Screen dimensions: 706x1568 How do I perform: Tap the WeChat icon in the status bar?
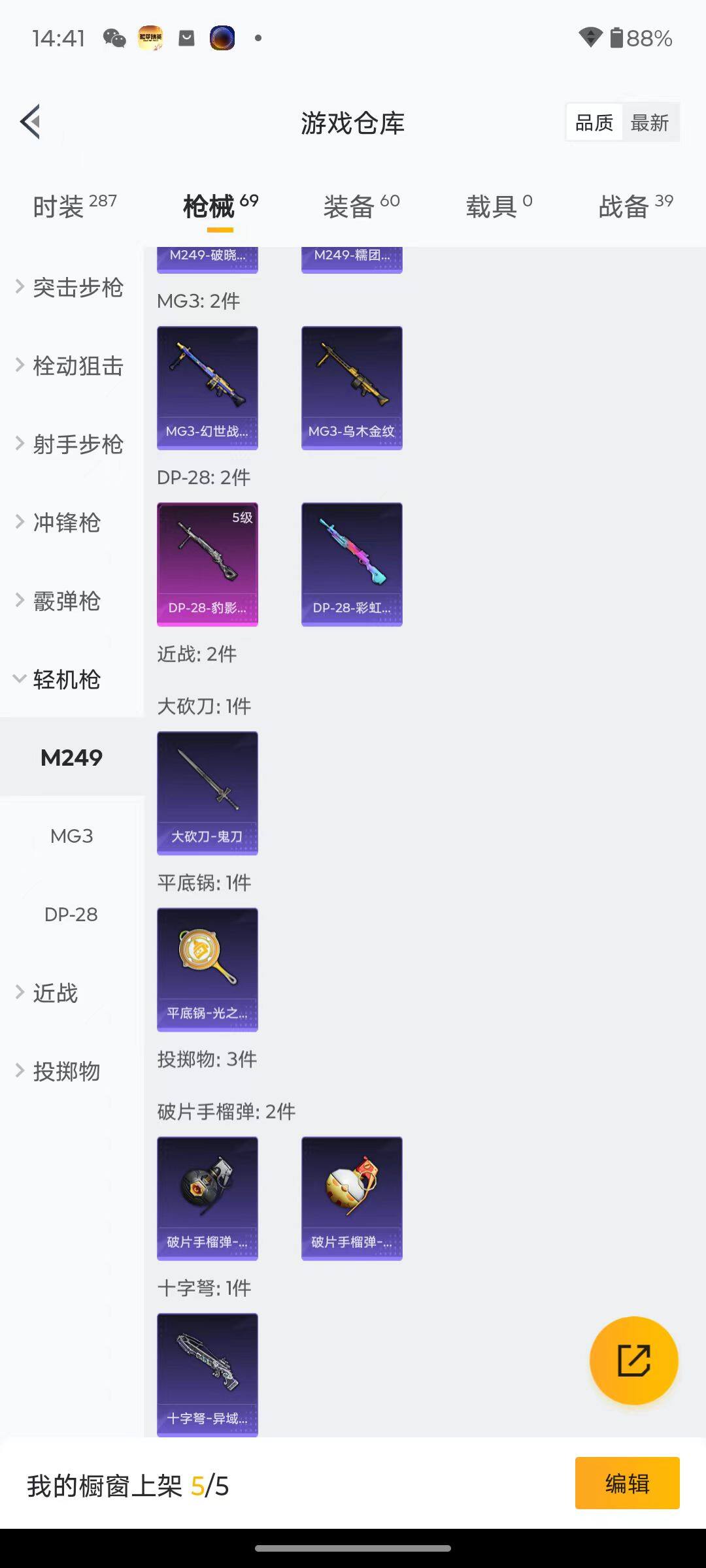tap(114, 39)
